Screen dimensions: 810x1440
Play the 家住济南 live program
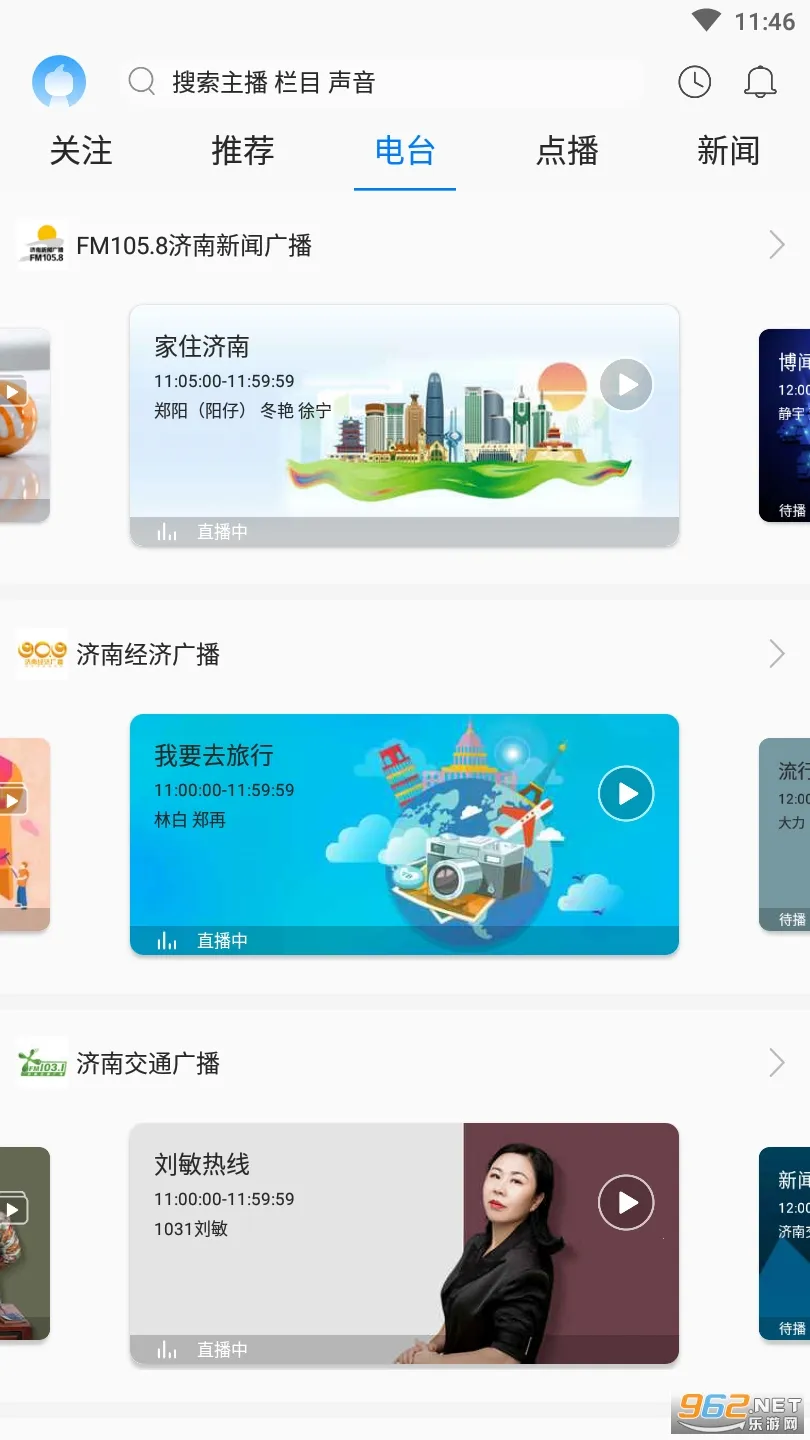tap(625, 384)
